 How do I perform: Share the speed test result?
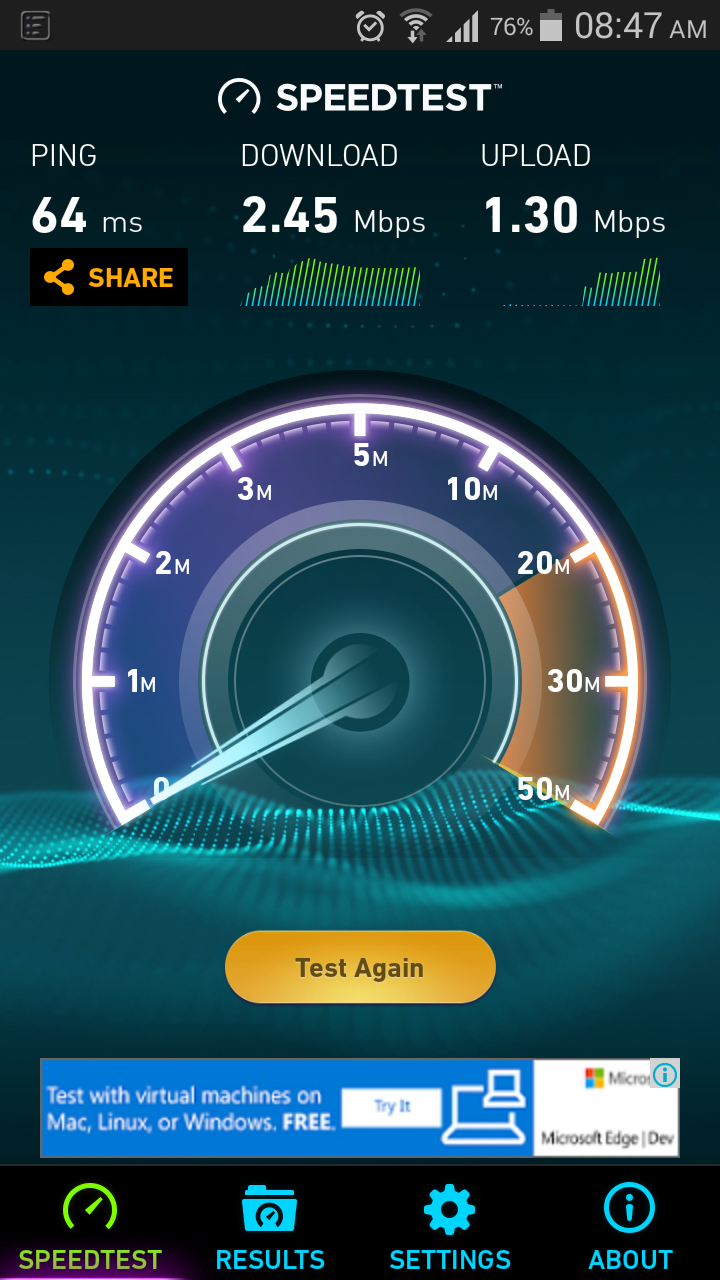pos(108,277)
